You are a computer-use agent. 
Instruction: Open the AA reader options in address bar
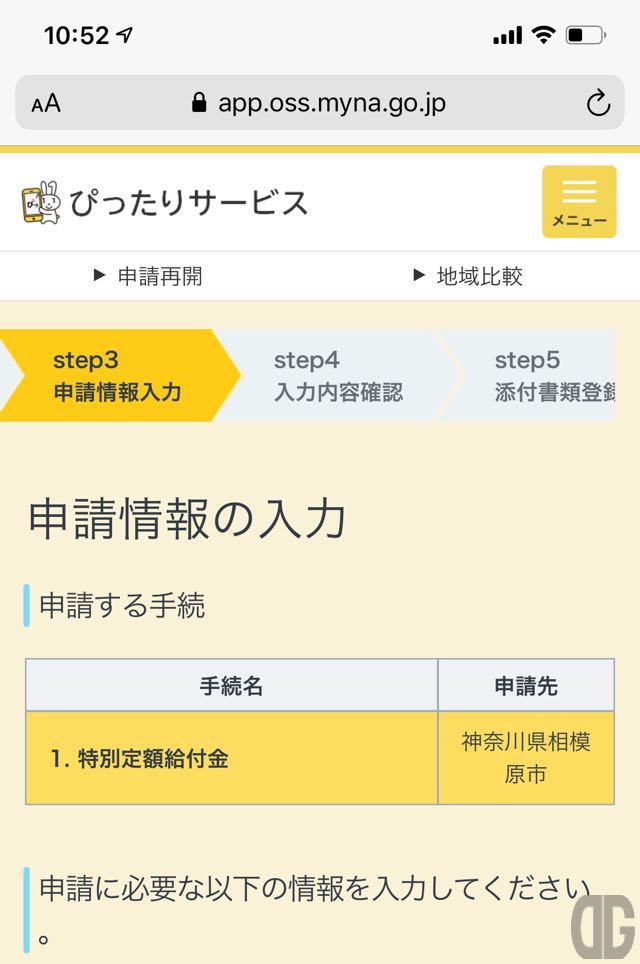point(46,103)
